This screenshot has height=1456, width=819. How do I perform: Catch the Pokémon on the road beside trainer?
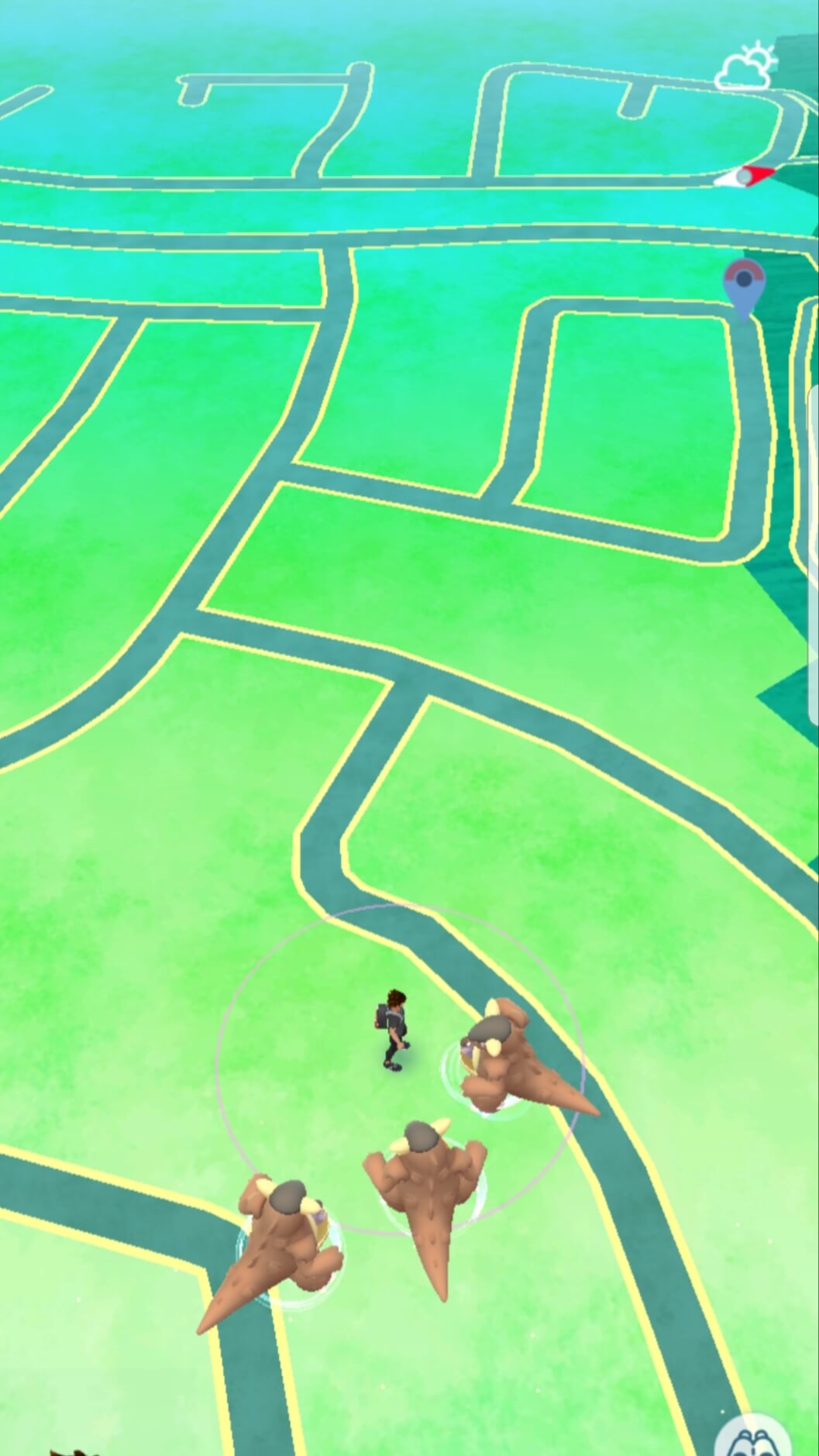click(511, 1058)
